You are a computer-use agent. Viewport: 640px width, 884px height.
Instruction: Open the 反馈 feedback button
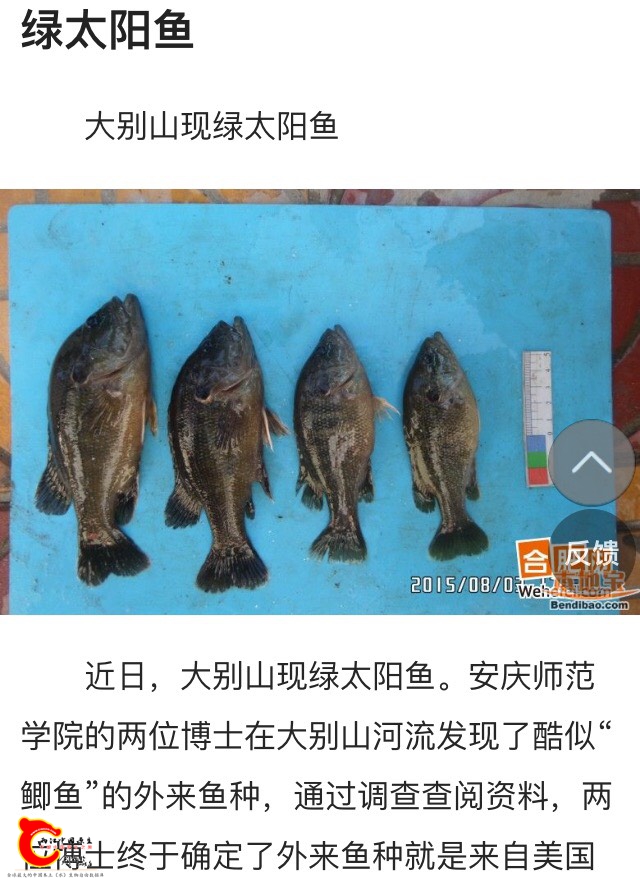point(592,555)
